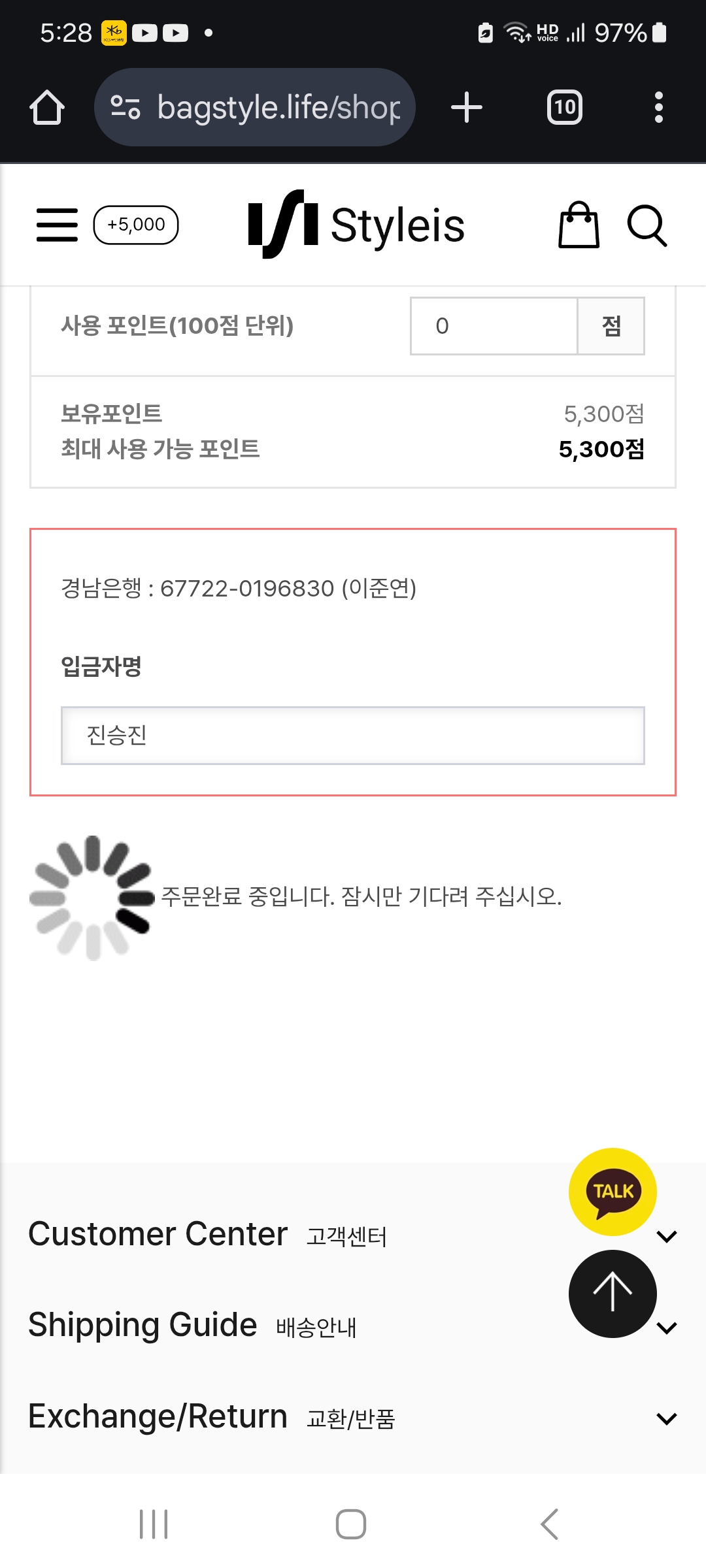Open the shopping bag cart
Image resolution: width=706 pixels, height=1568 pixels.
point(579,225)
